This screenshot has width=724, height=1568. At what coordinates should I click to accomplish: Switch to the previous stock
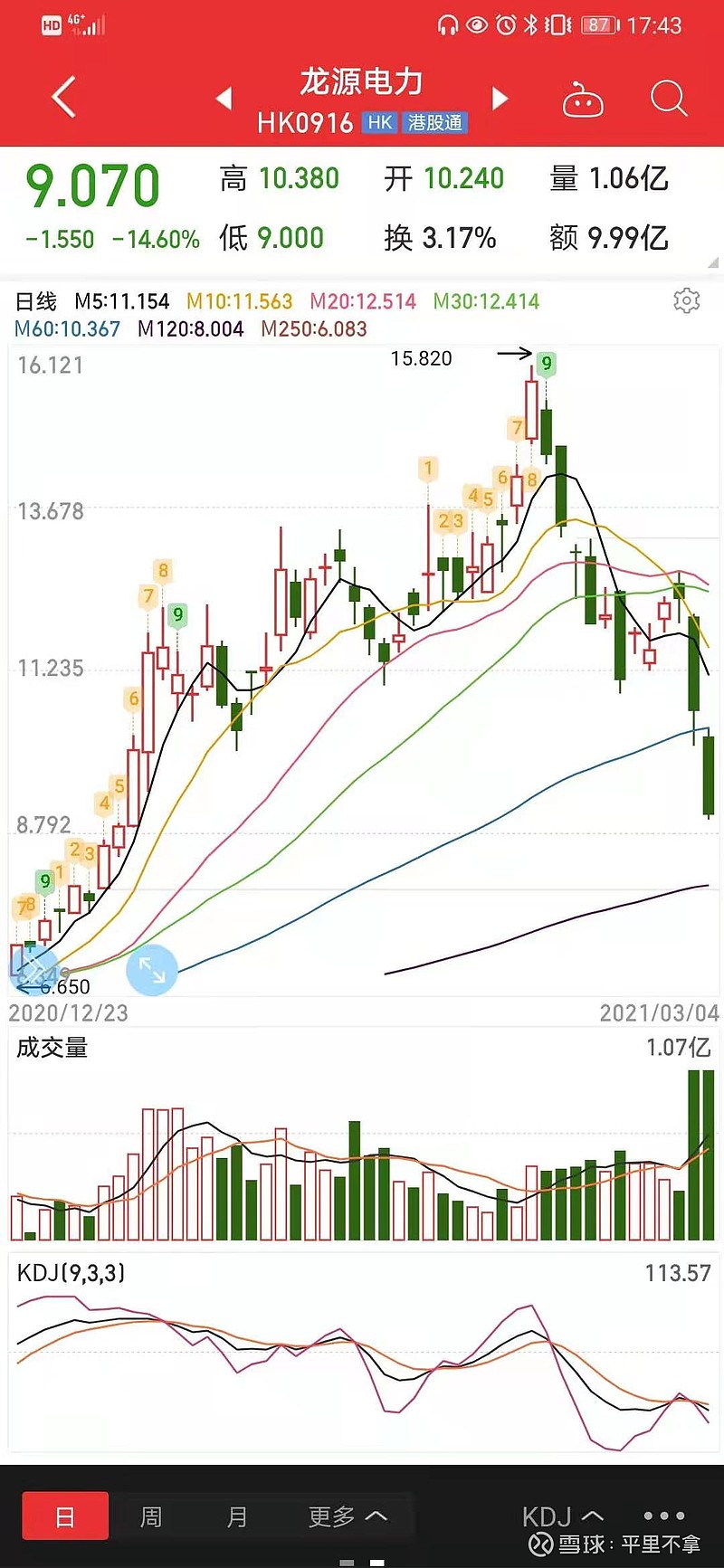pyautogui.click(x=224, y=98)
